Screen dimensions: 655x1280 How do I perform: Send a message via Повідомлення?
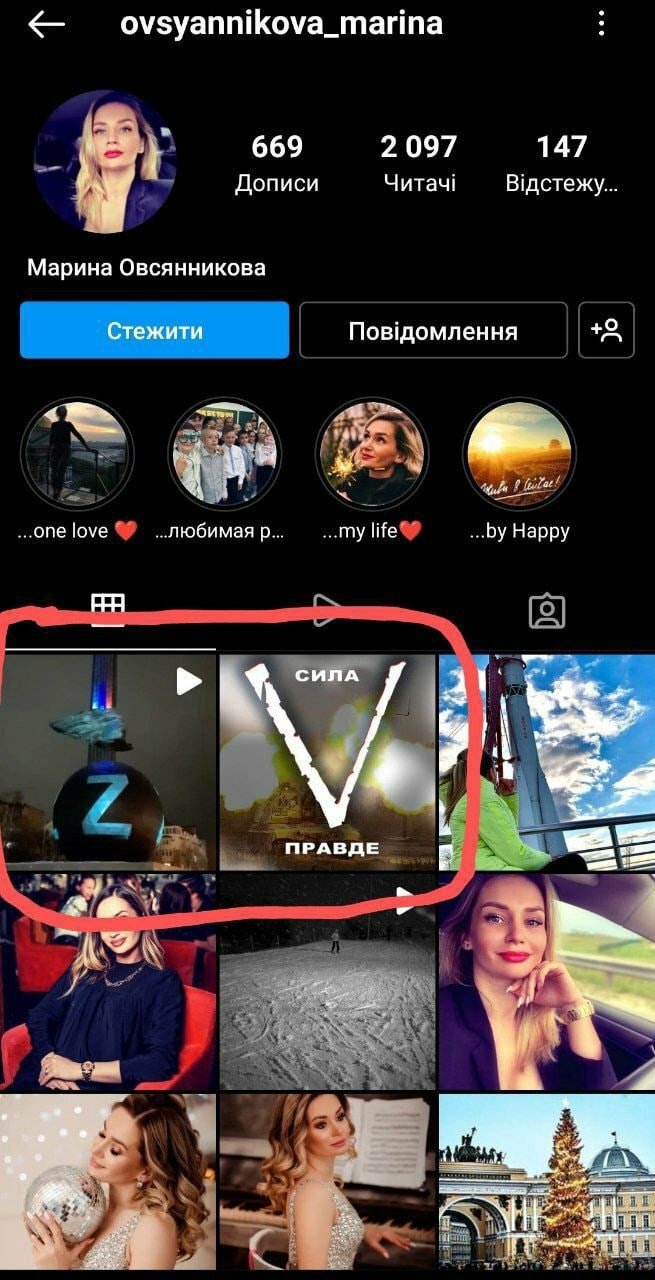click(x=433, y=331)
